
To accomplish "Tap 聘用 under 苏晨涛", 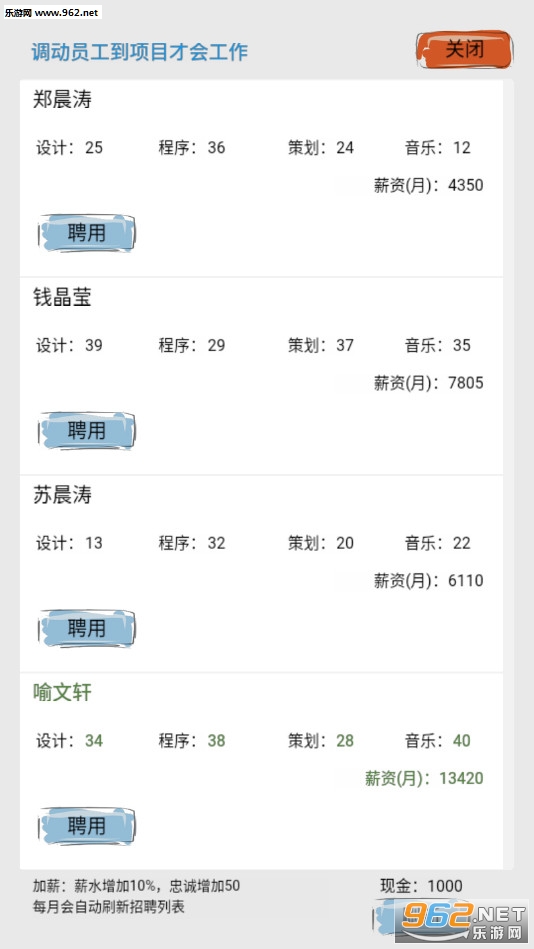I will point(87,628).
